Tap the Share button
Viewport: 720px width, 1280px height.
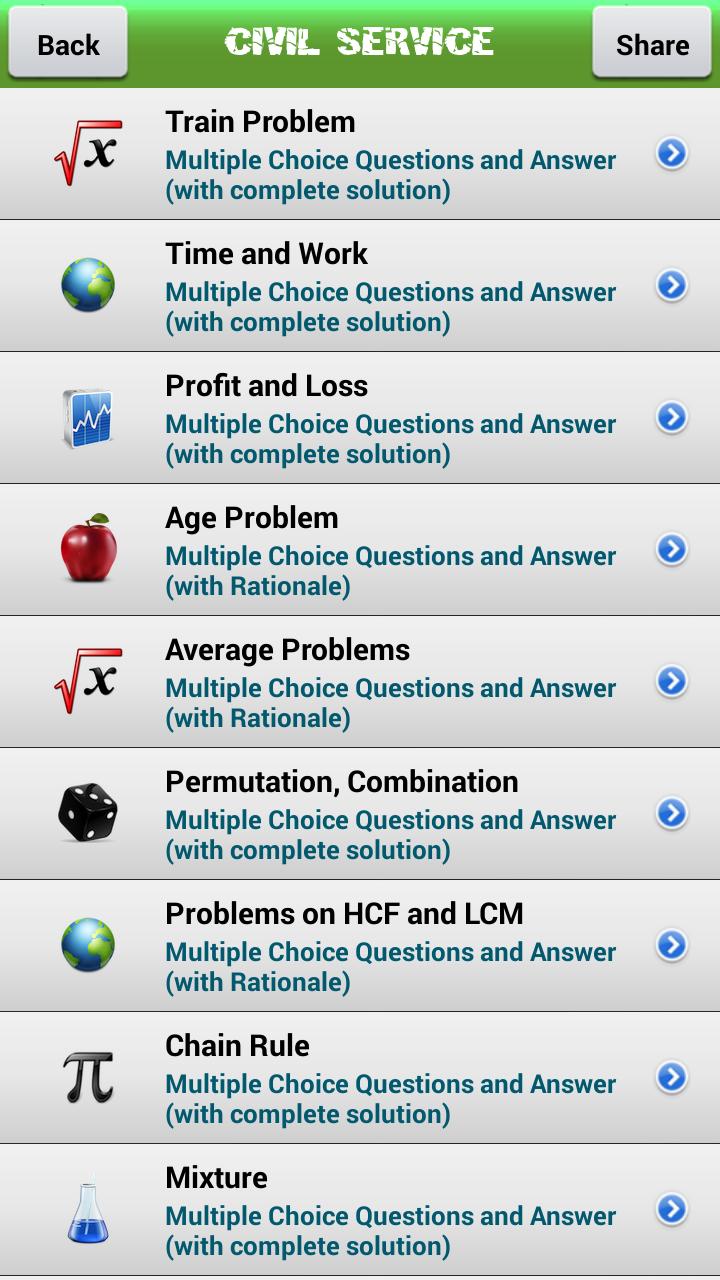coord(652,44)
